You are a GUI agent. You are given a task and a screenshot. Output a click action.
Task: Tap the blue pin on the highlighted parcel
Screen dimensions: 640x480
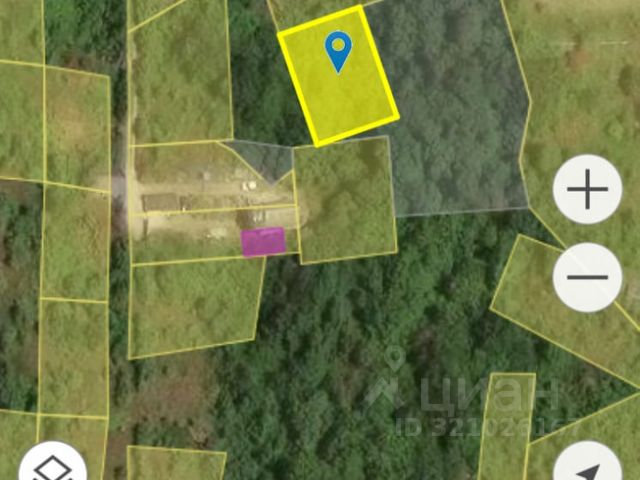[x=339, y=50]
